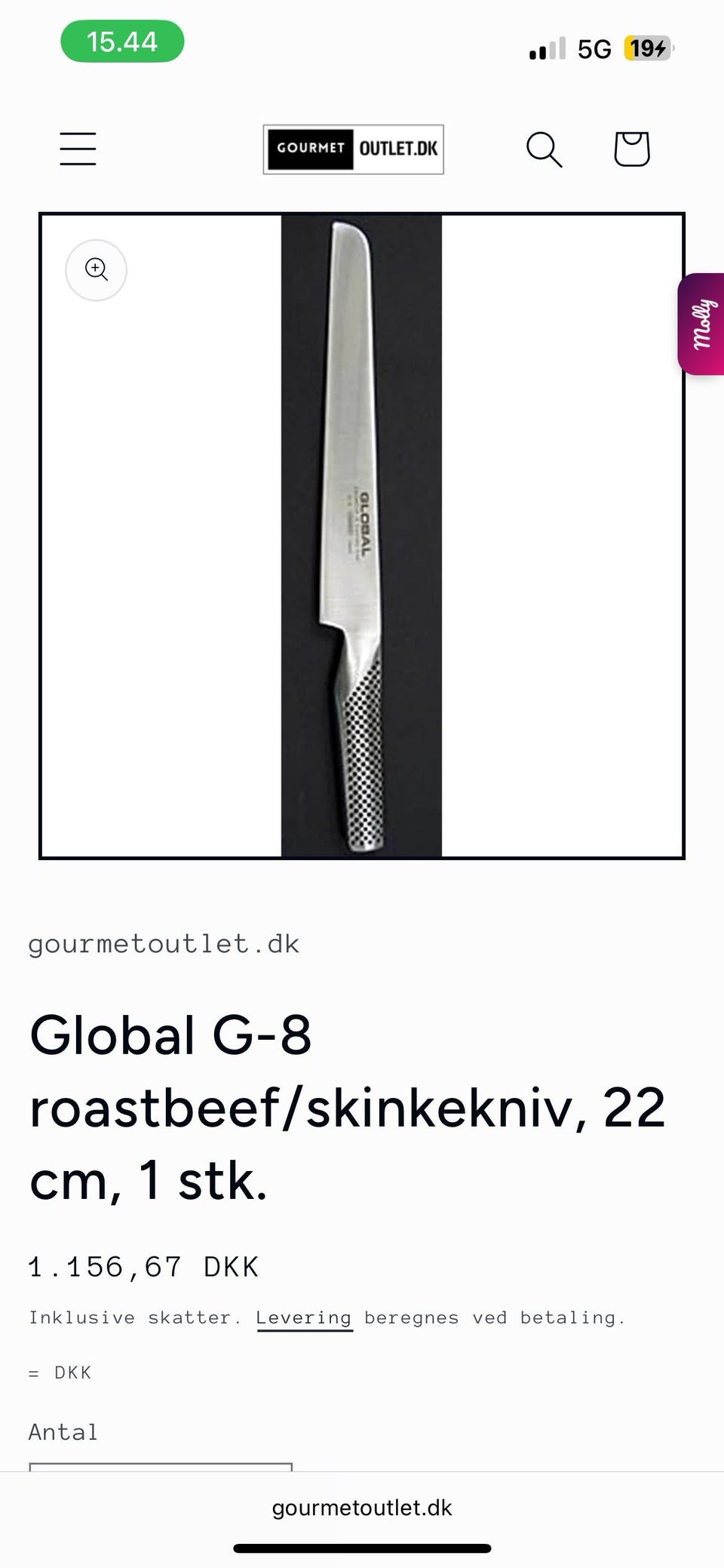Open the site search

pyautogui.click(x=544, y=149)
